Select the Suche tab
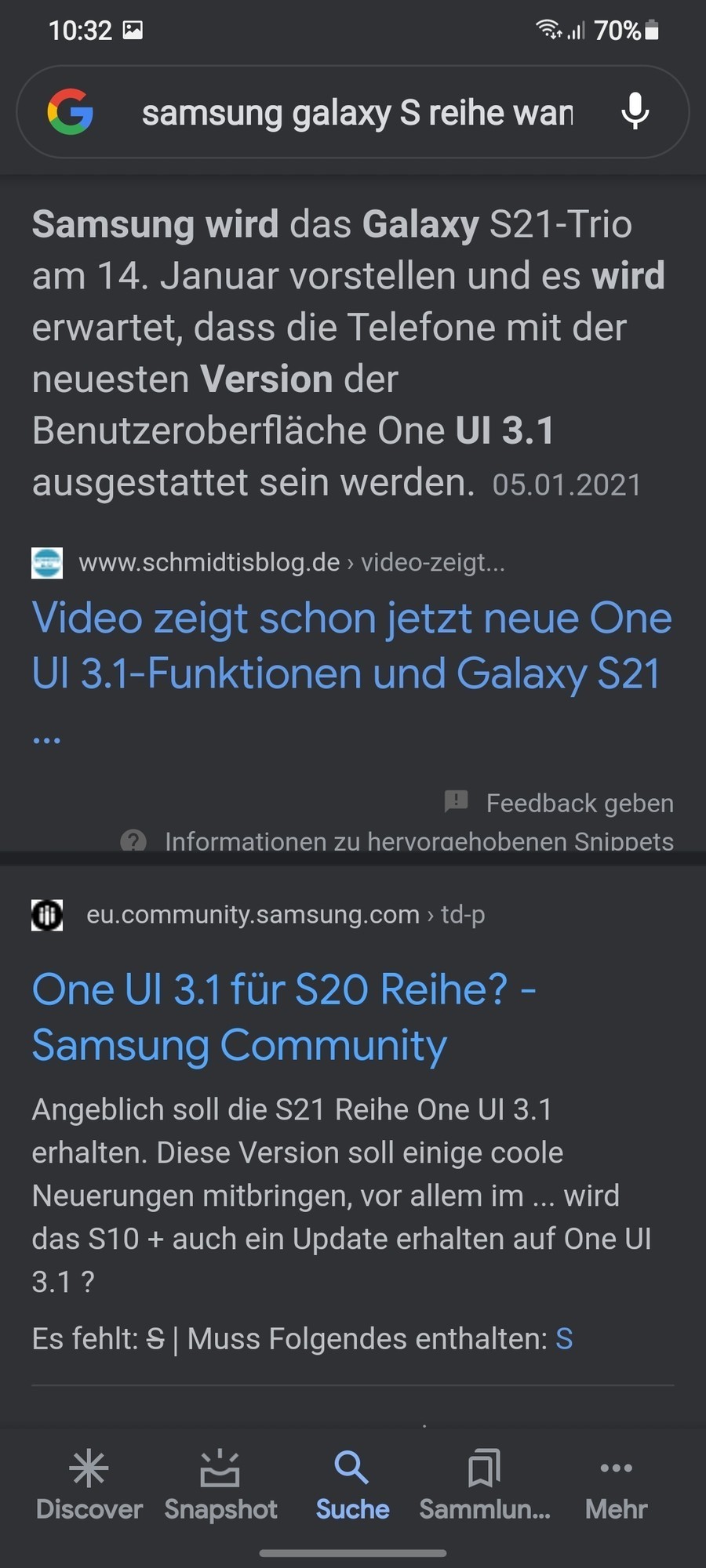This screenshot has width=706, height=1568. [352, 1485]
